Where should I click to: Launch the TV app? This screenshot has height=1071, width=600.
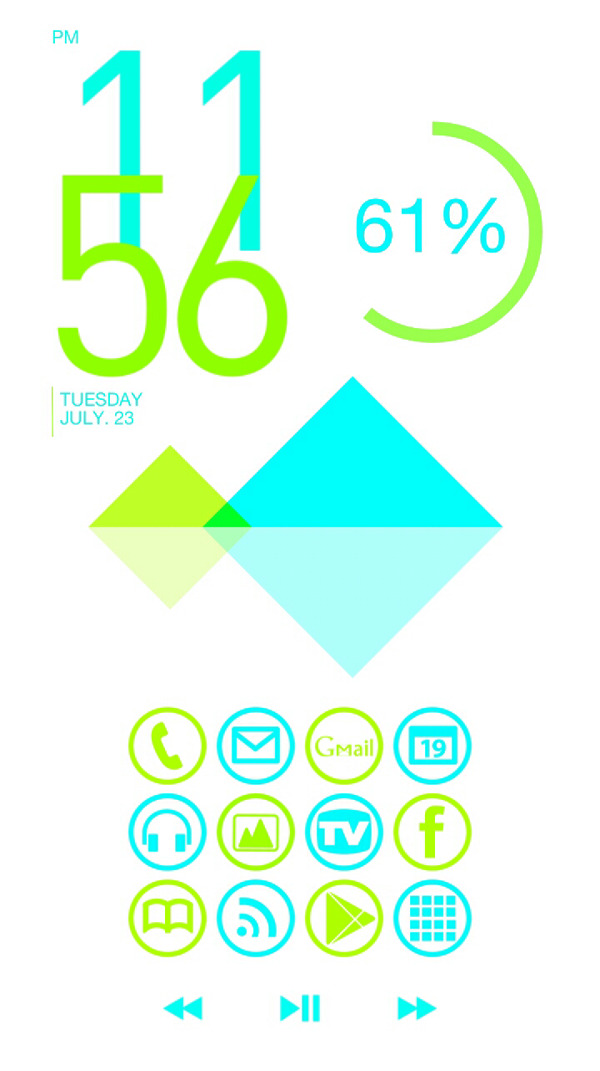click(344, 832)
